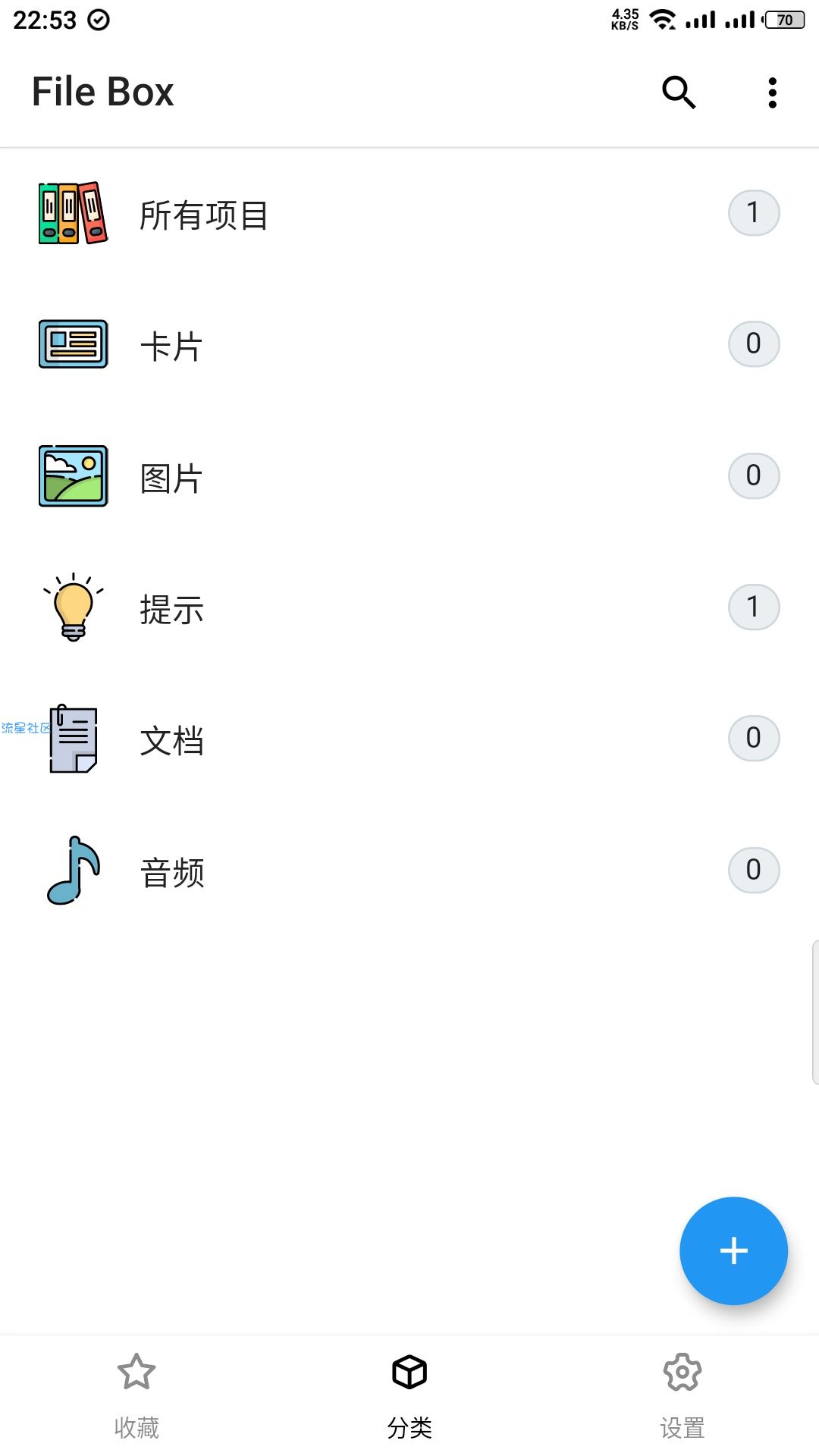The height and width of the screenshot is (1456, 819).
Task: Open the 所有项目 category
Action: point(409,213)
